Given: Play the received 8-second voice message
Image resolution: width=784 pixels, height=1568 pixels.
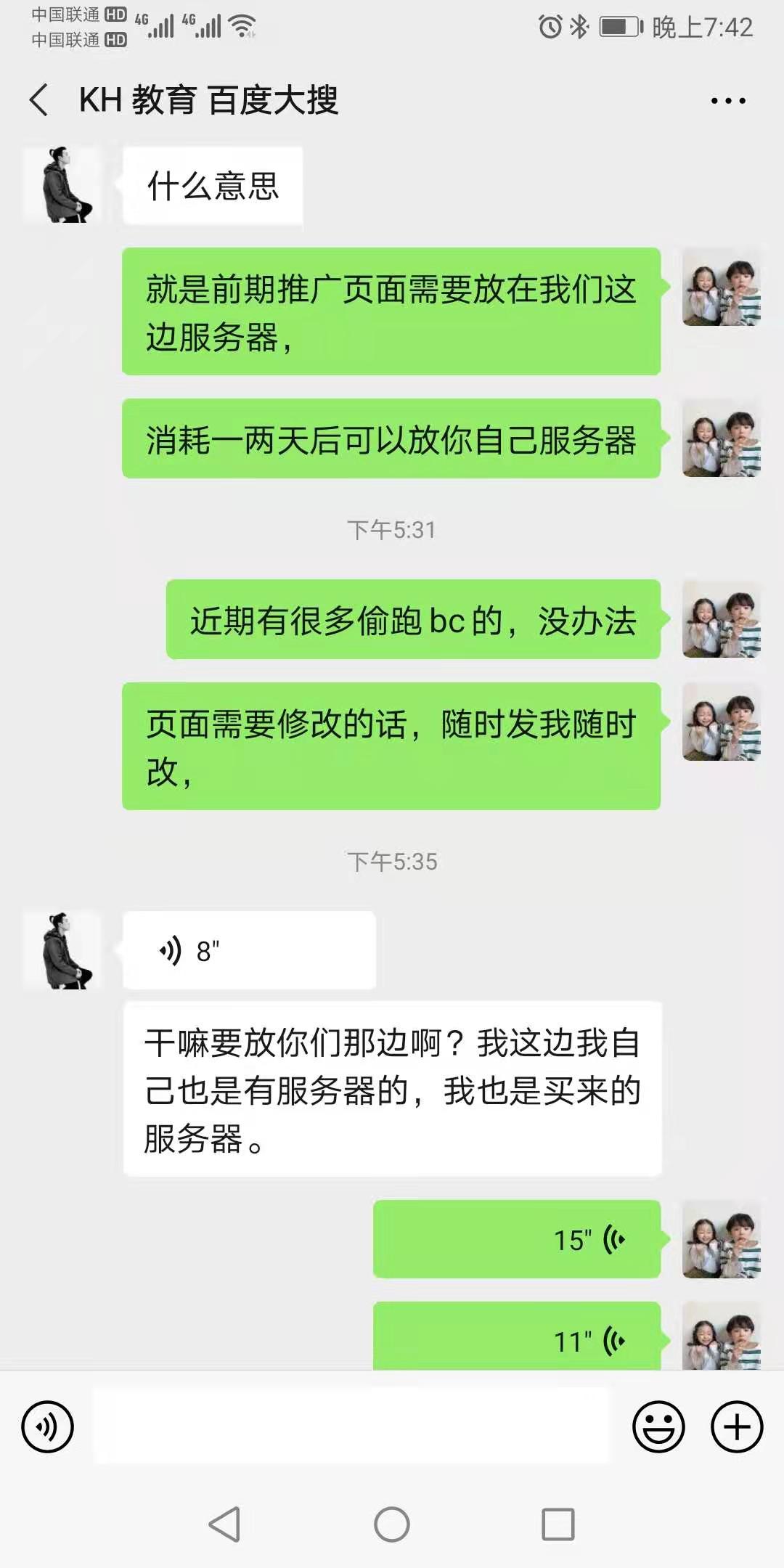Looking at the screenshot, I should (249, 950).
